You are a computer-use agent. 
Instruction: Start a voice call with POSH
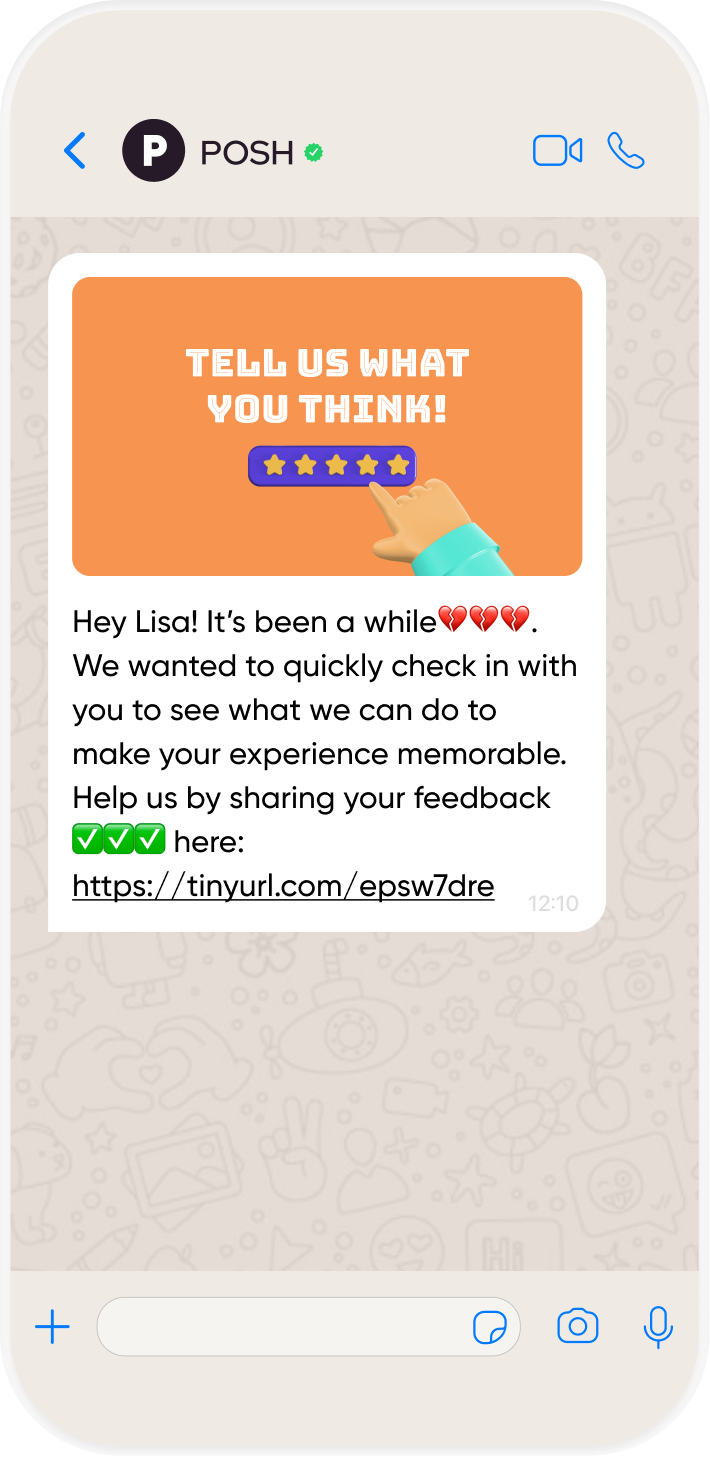point(626,151)
